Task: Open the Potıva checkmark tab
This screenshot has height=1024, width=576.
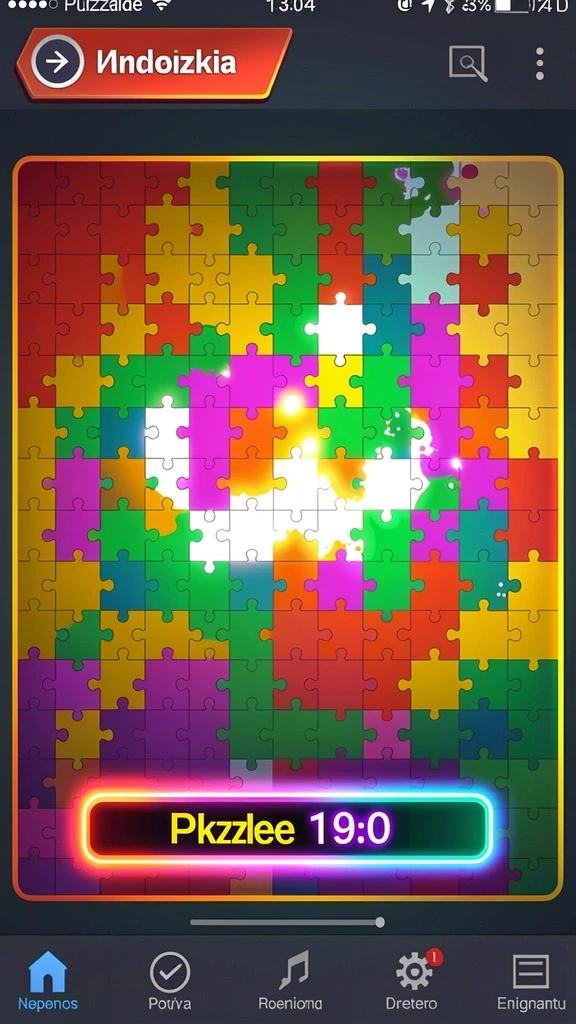Action: point(170,980)
